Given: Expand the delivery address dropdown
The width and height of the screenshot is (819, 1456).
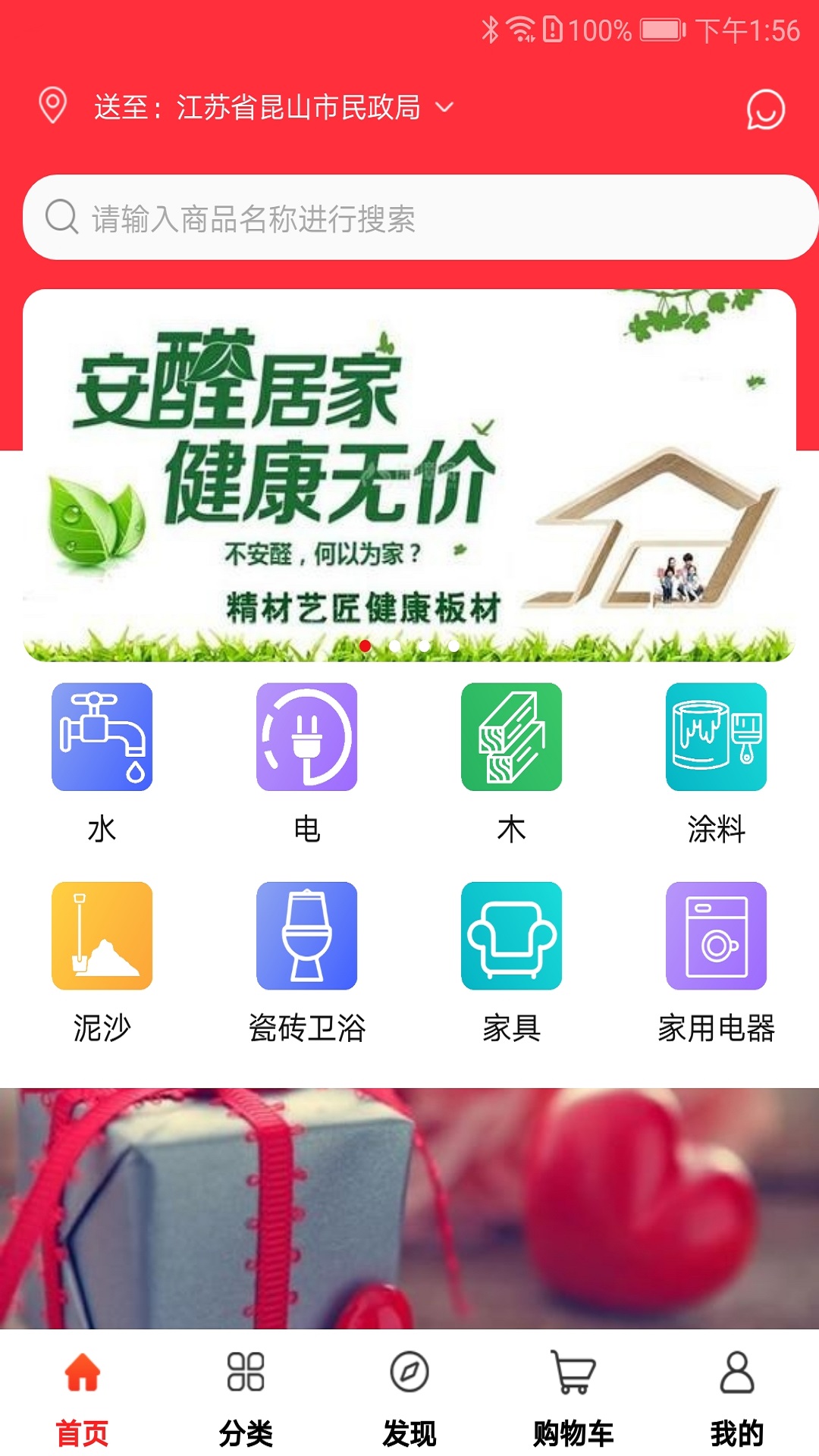Looking at the screenshot, I should 446,108.
